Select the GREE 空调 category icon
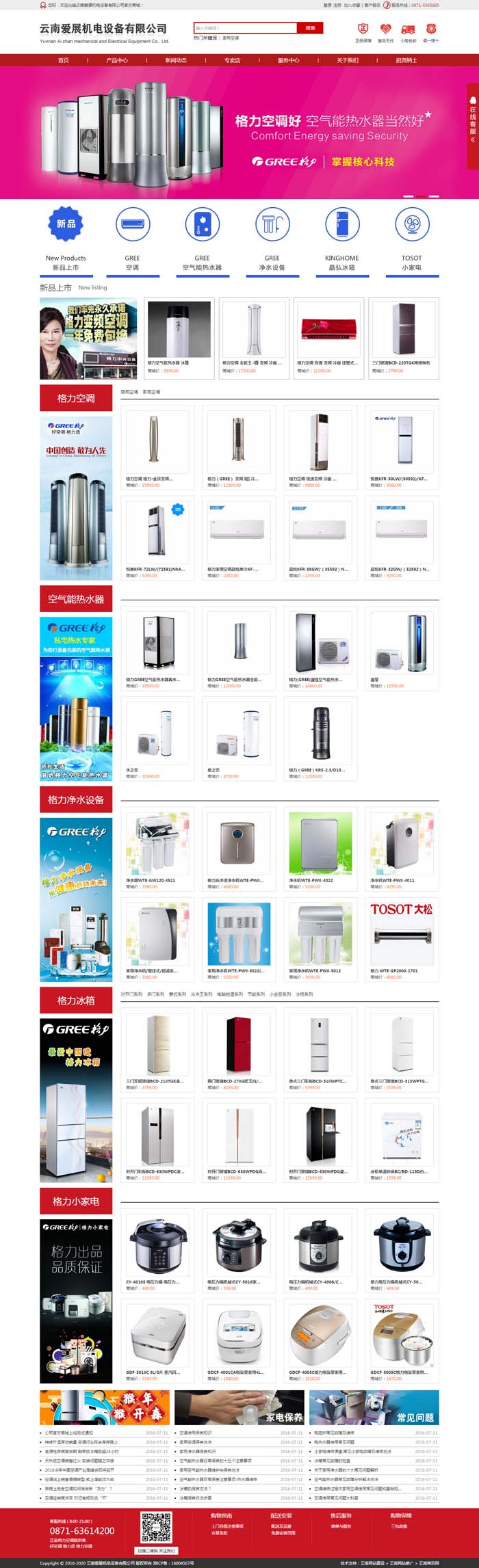The image size is (479, 1568). point(132,224)
